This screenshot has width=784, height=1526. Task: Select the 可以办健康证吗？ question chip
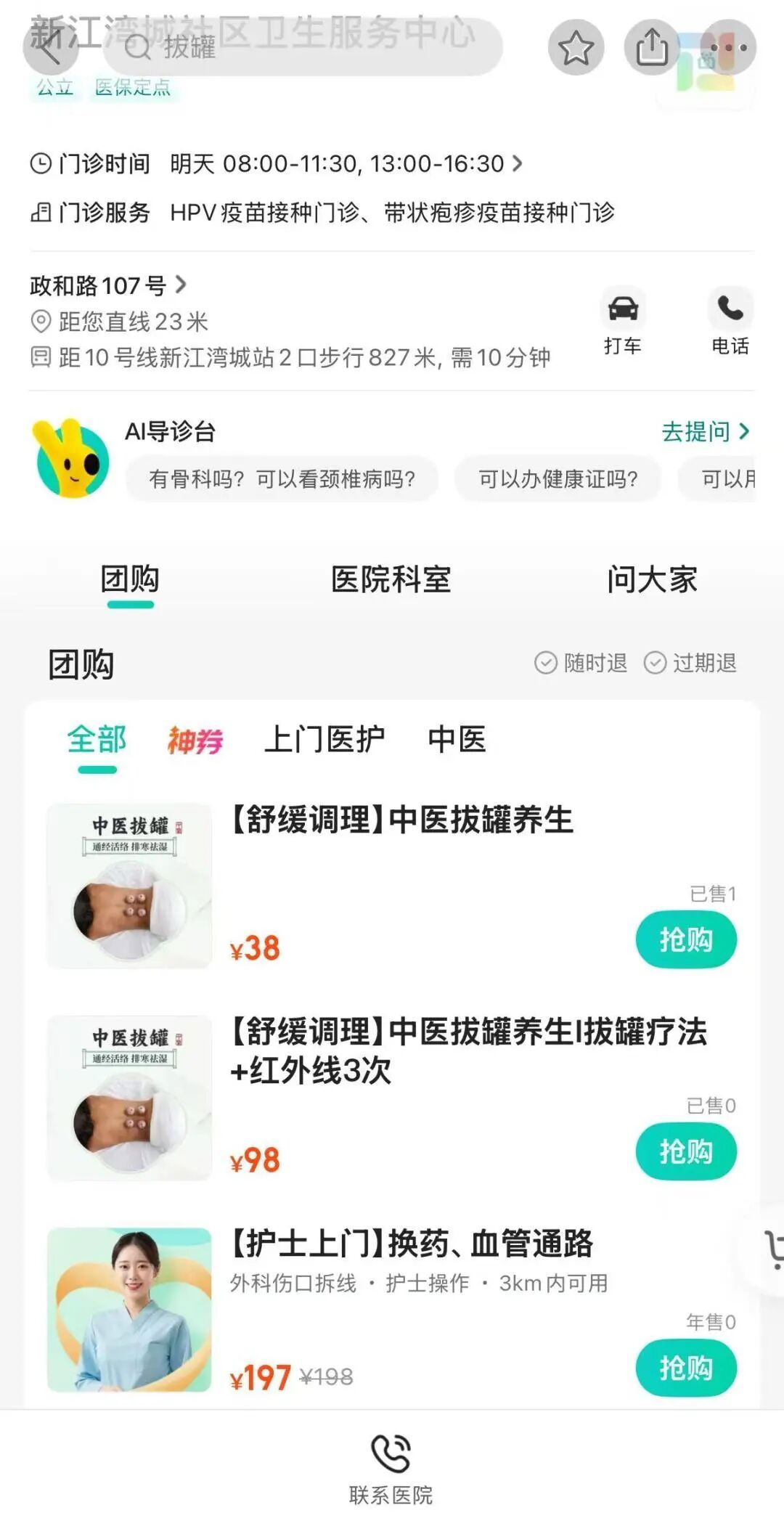tap(558, 479)
